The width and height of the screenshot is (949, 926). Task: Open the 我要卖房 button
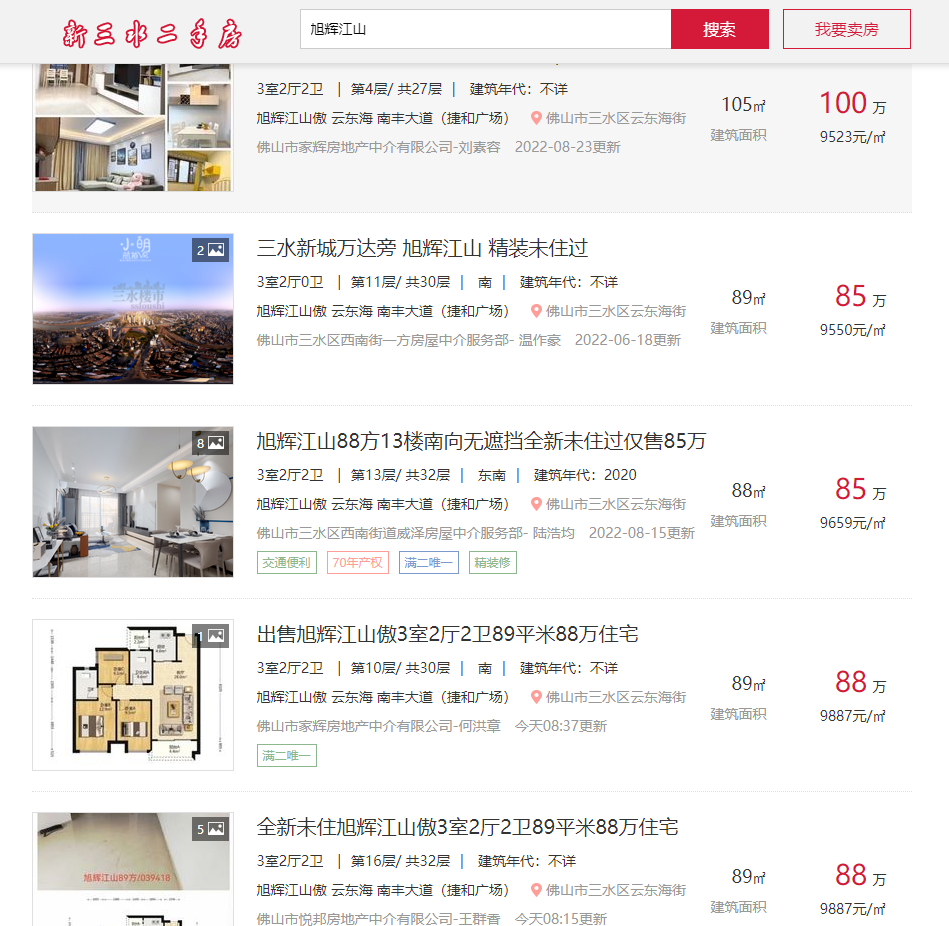click(846, 29)
